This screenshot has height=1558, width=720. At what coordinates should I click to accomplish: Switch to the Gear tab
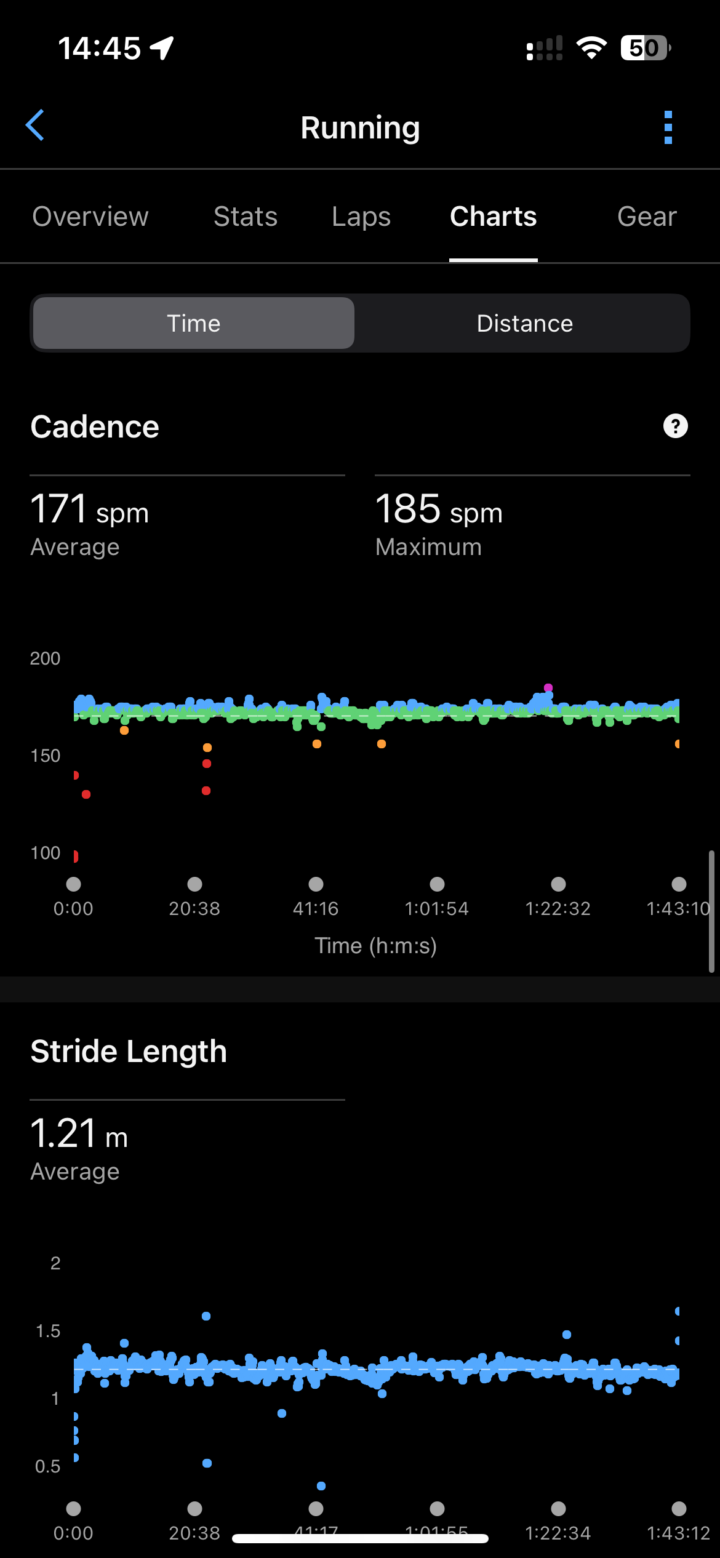646,217
